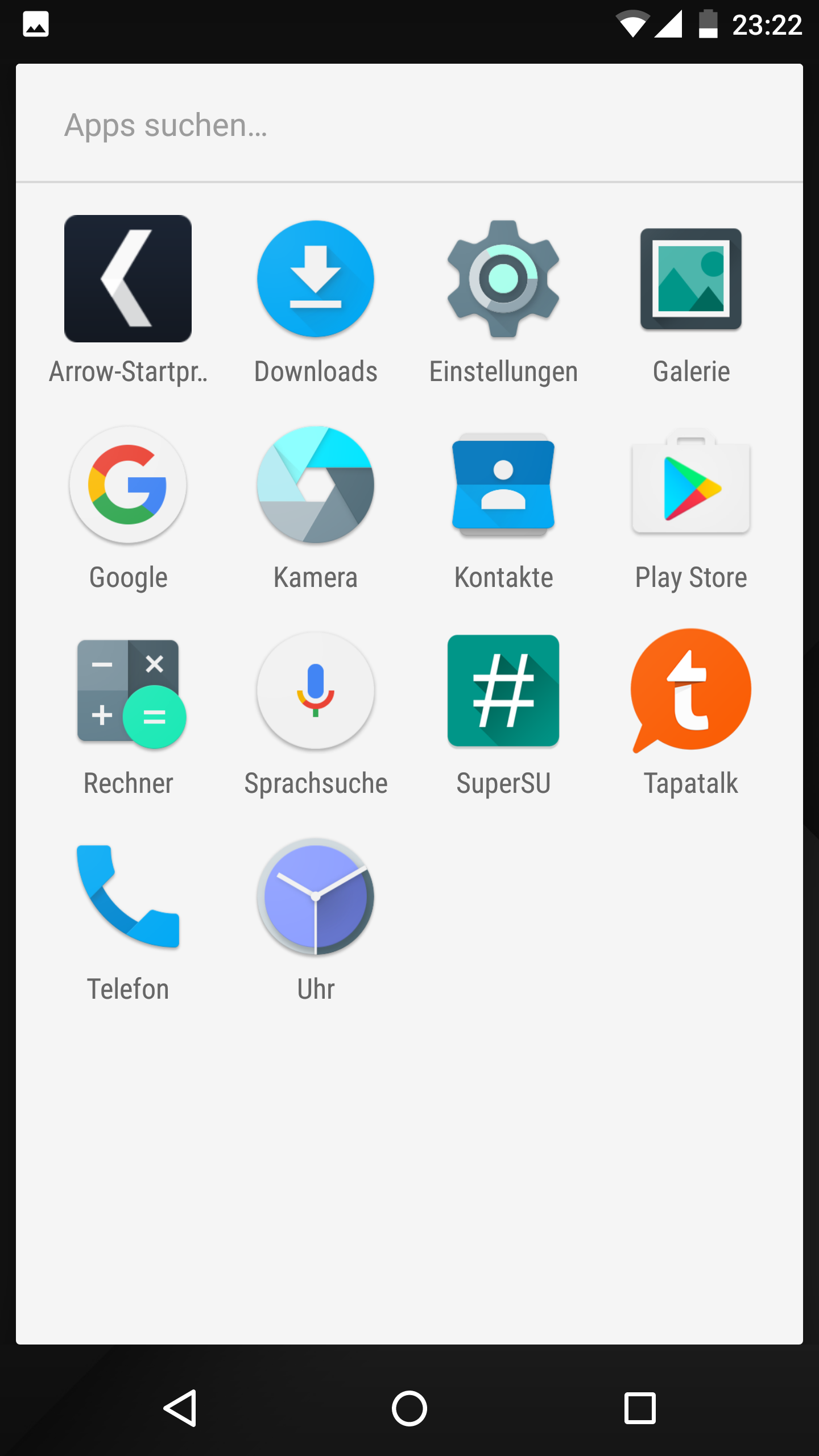
Task: Open the Galerie app
Action: (x=691, y=279)
